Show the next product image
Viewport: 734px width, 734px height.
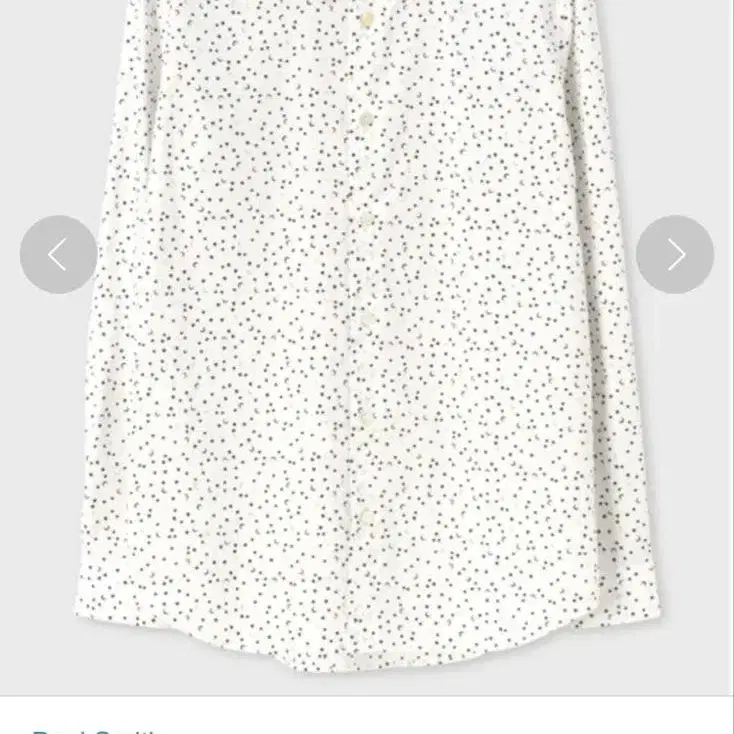pyautogui.click(x=675, y=254)
